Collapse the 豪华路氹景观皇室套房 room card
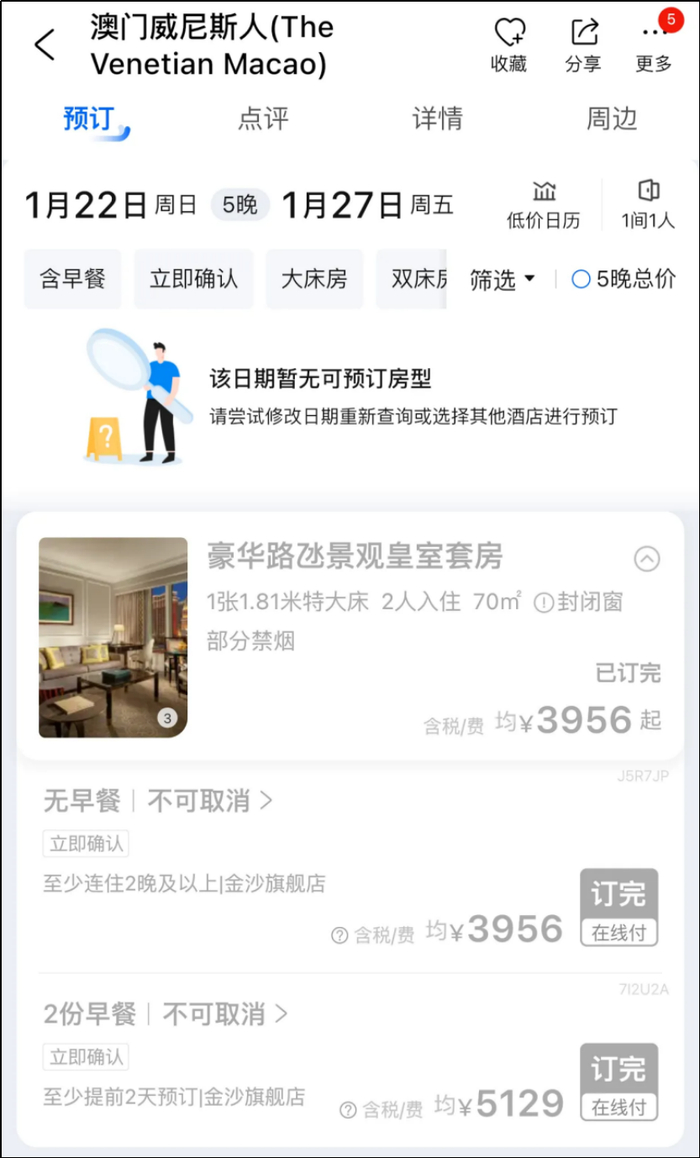Image resolution: width=700 pixels, height=1158 pixels. coord(647,558)
